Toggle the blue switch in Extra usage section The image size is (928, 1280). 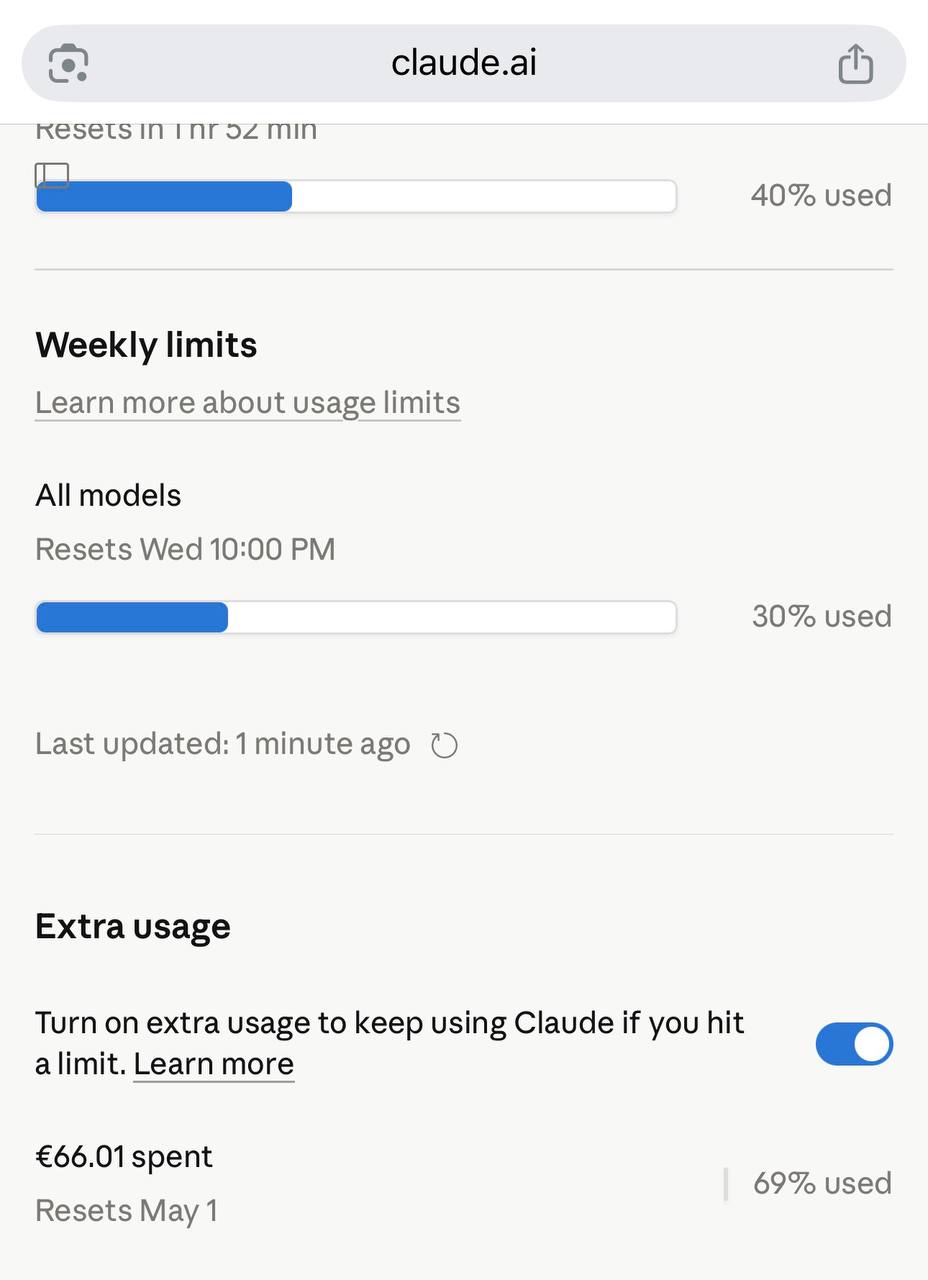click(x=855, y=1043)
